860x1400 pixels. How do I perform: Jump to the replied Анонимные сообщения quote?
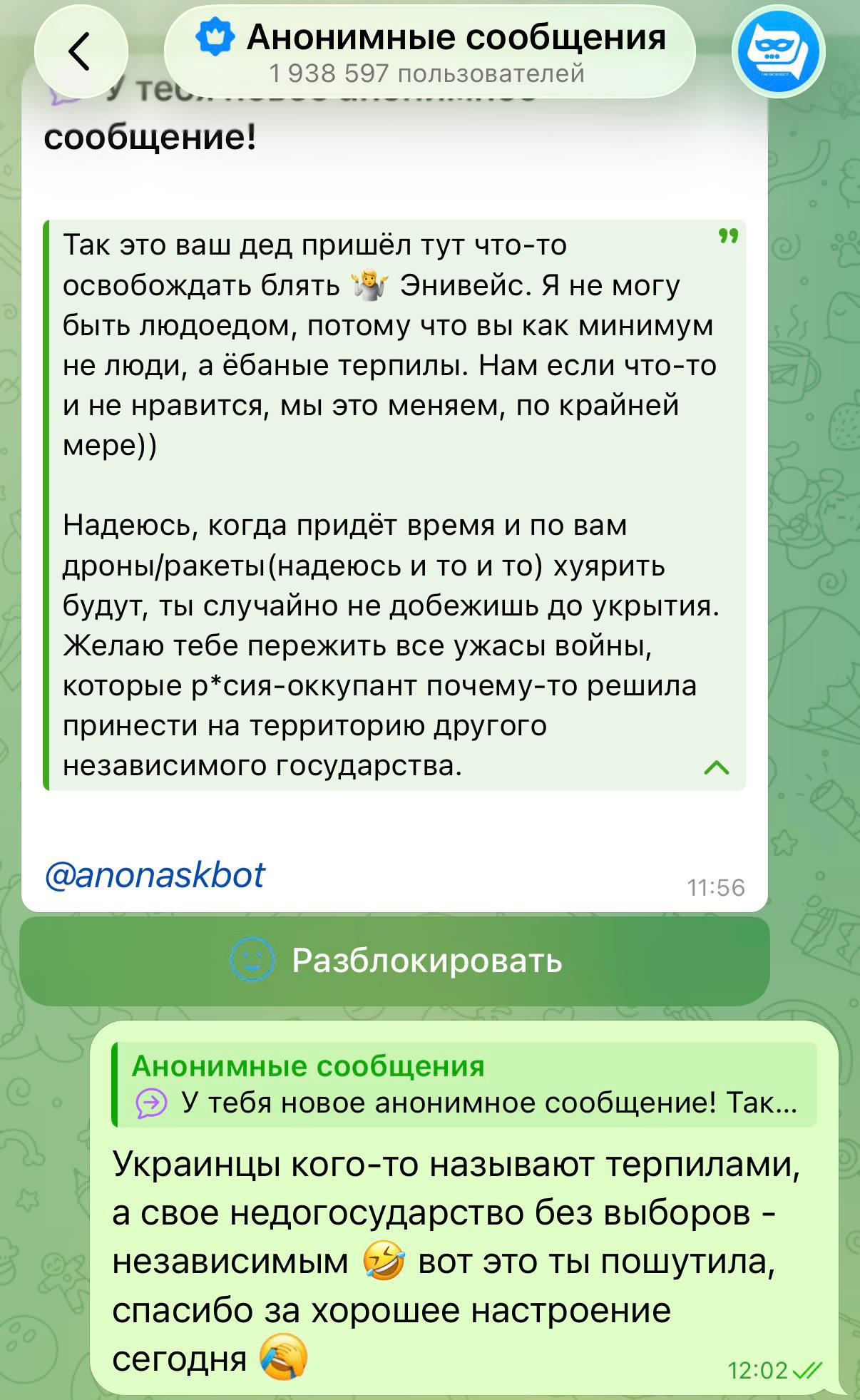[464, 1084]
